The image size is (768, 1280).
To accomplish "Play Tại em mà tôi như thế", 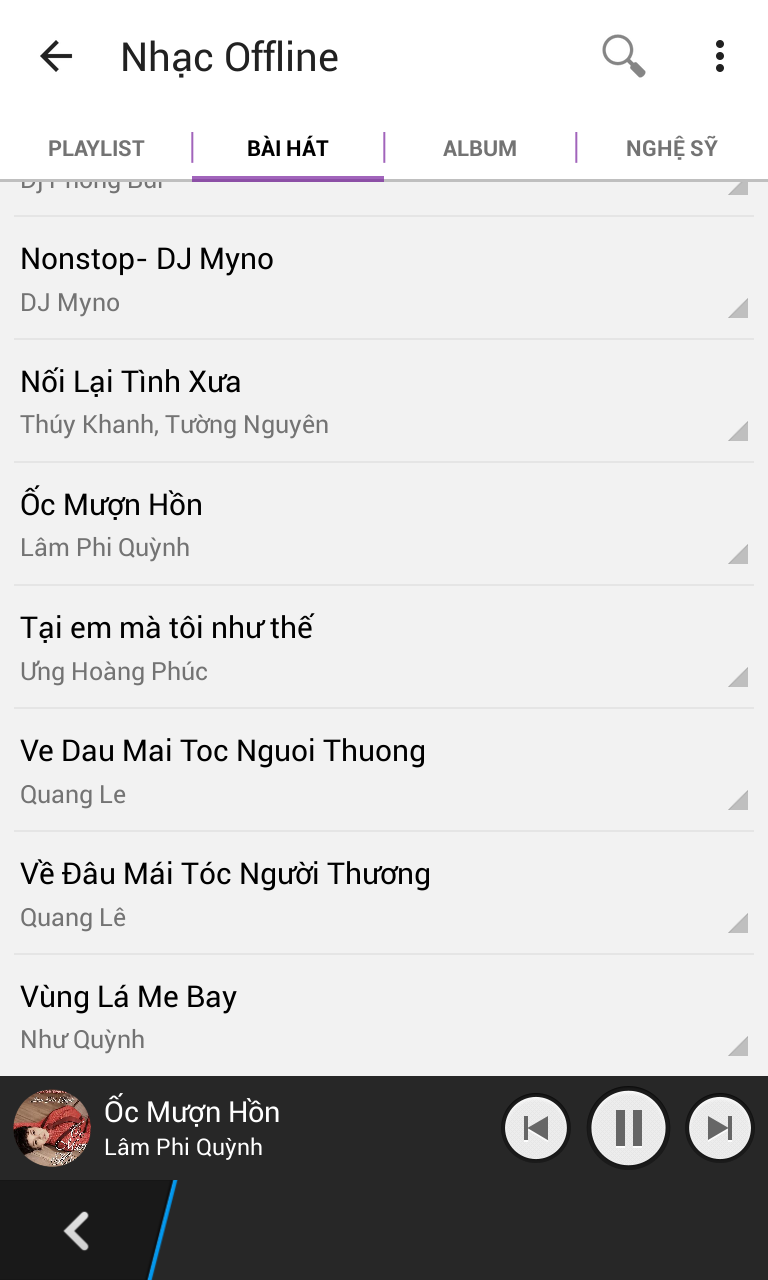I will 384,647.
